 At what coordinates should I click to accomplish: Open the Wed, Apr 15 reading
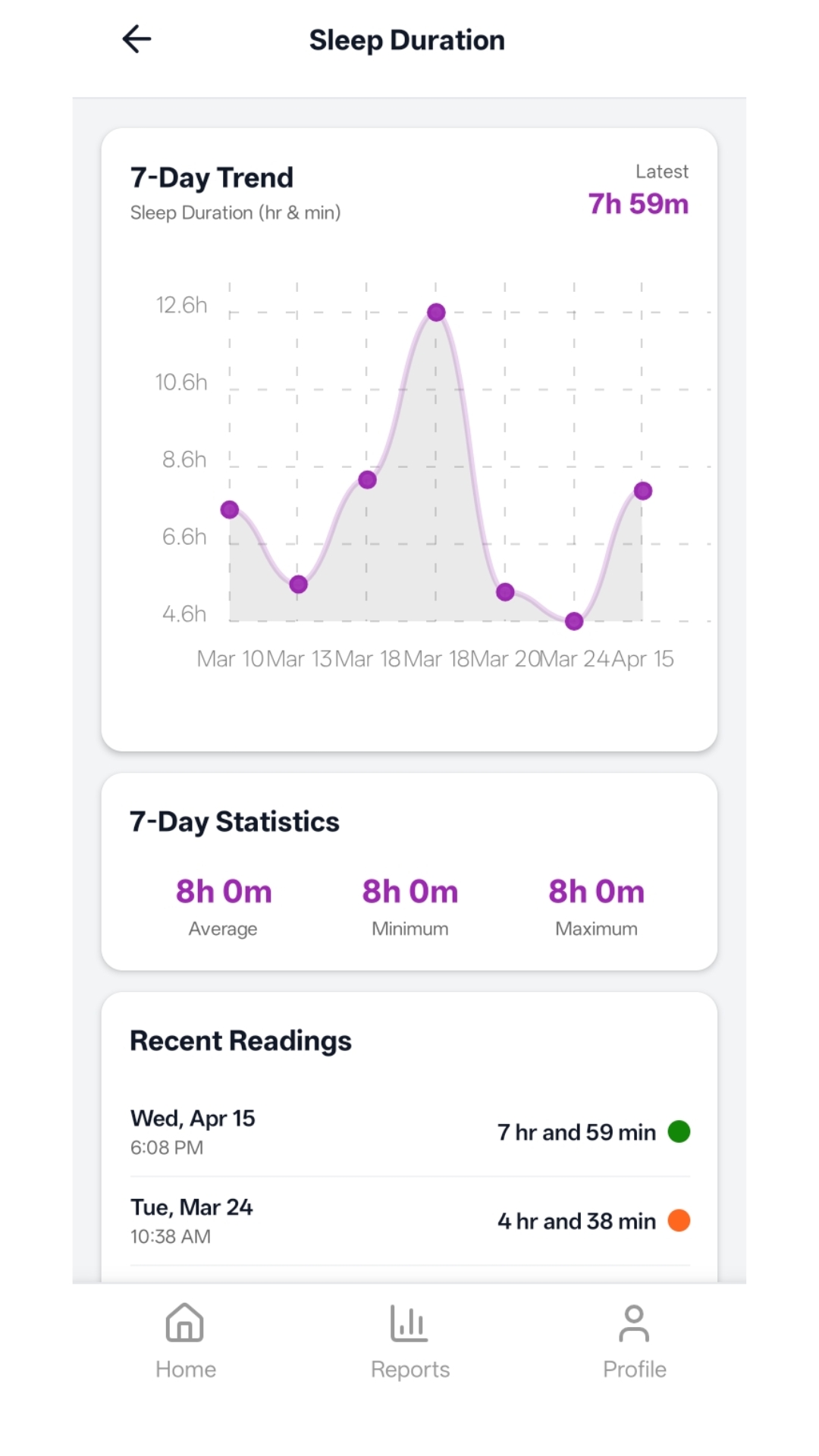[x=409, y=1132]
